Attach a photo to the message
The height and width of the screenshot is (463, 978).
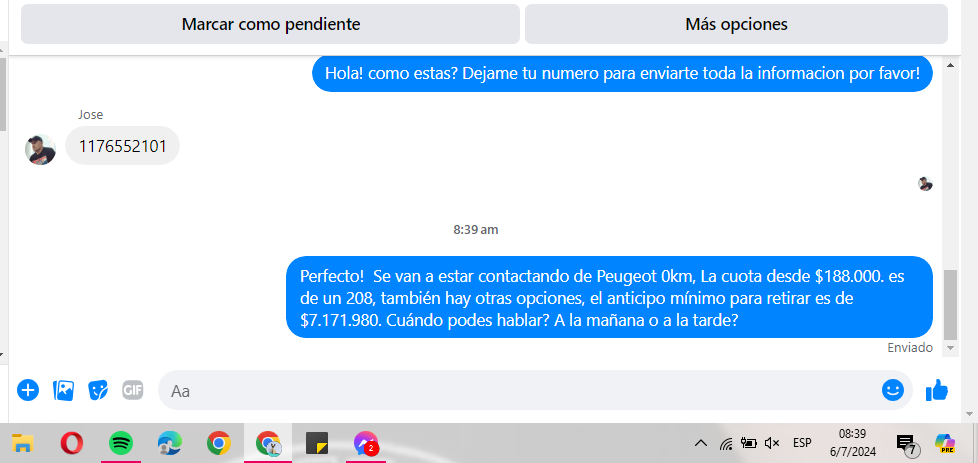point(63,390)
